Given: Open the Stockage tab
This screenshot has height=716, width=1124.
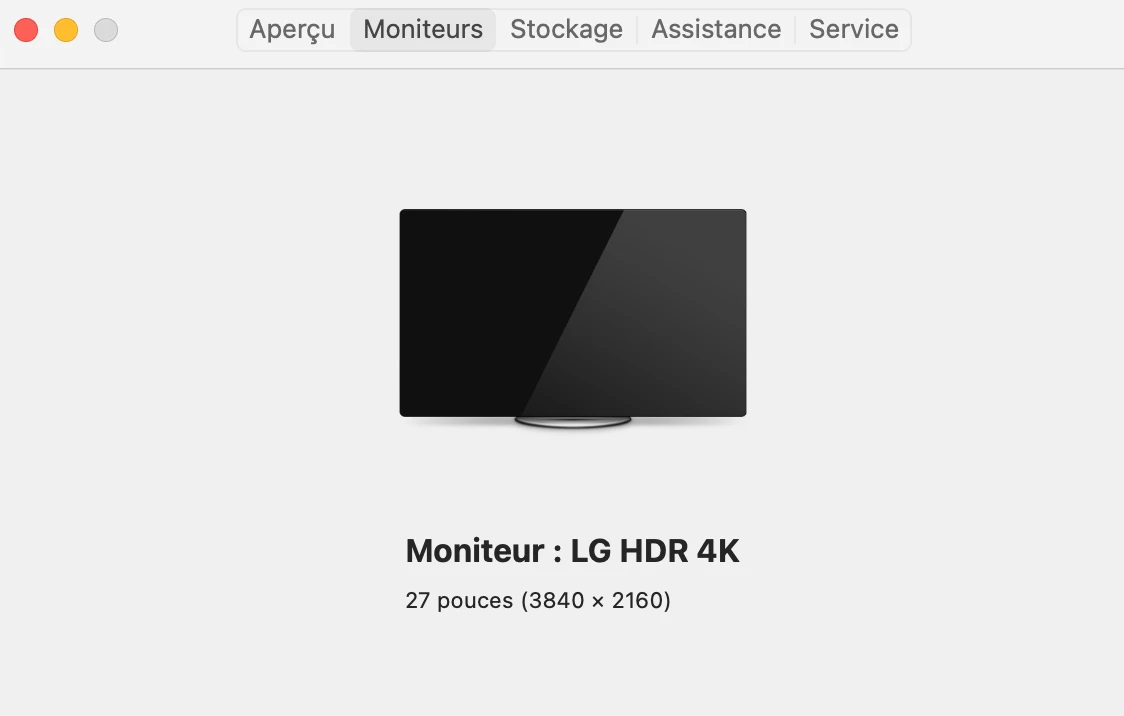Looking at the screenshot, I should [566, 30].
